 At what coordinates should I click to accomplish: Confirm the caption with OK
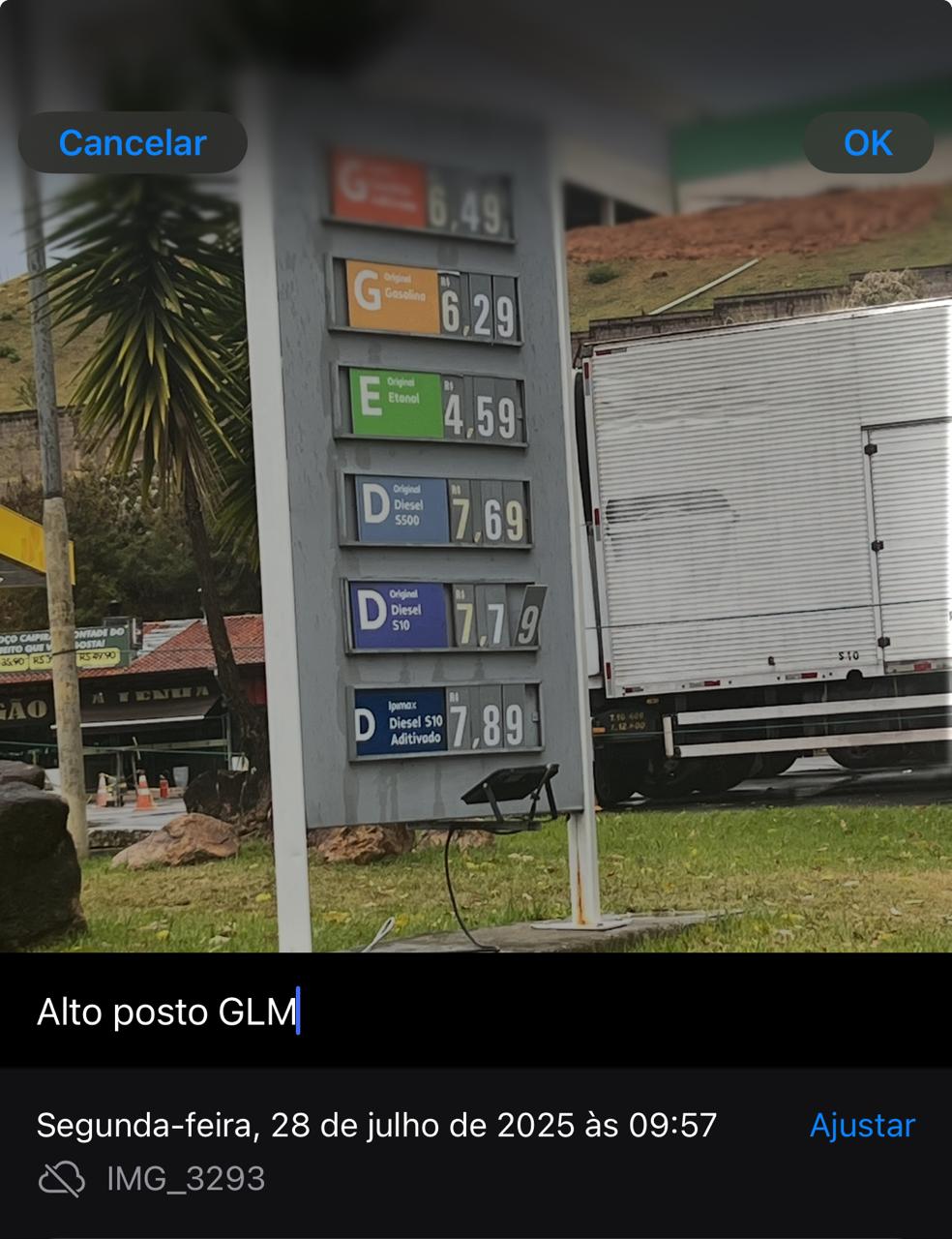[867, 143]
